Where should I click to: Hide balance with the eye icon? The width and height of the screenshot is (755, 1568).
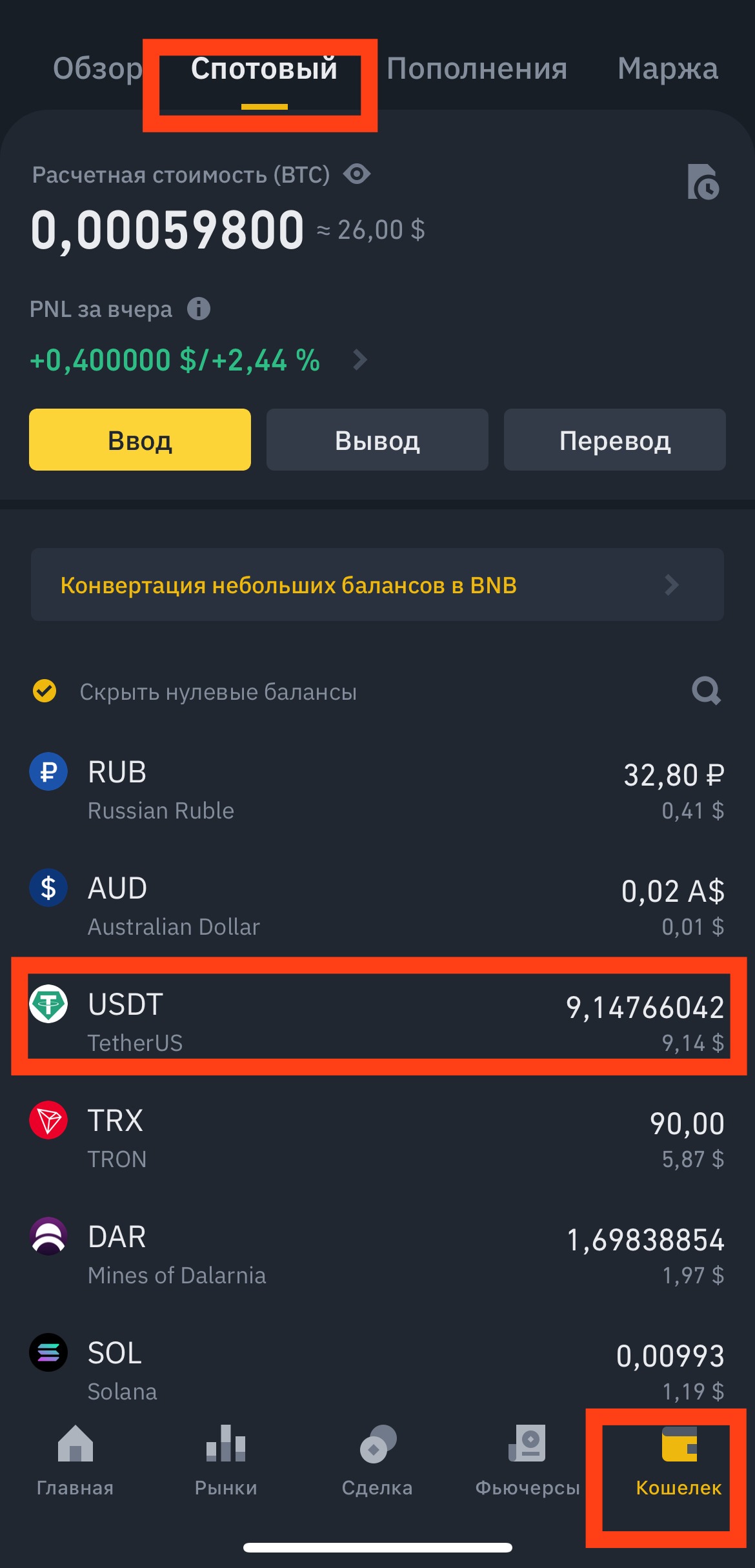coord(357,174)
